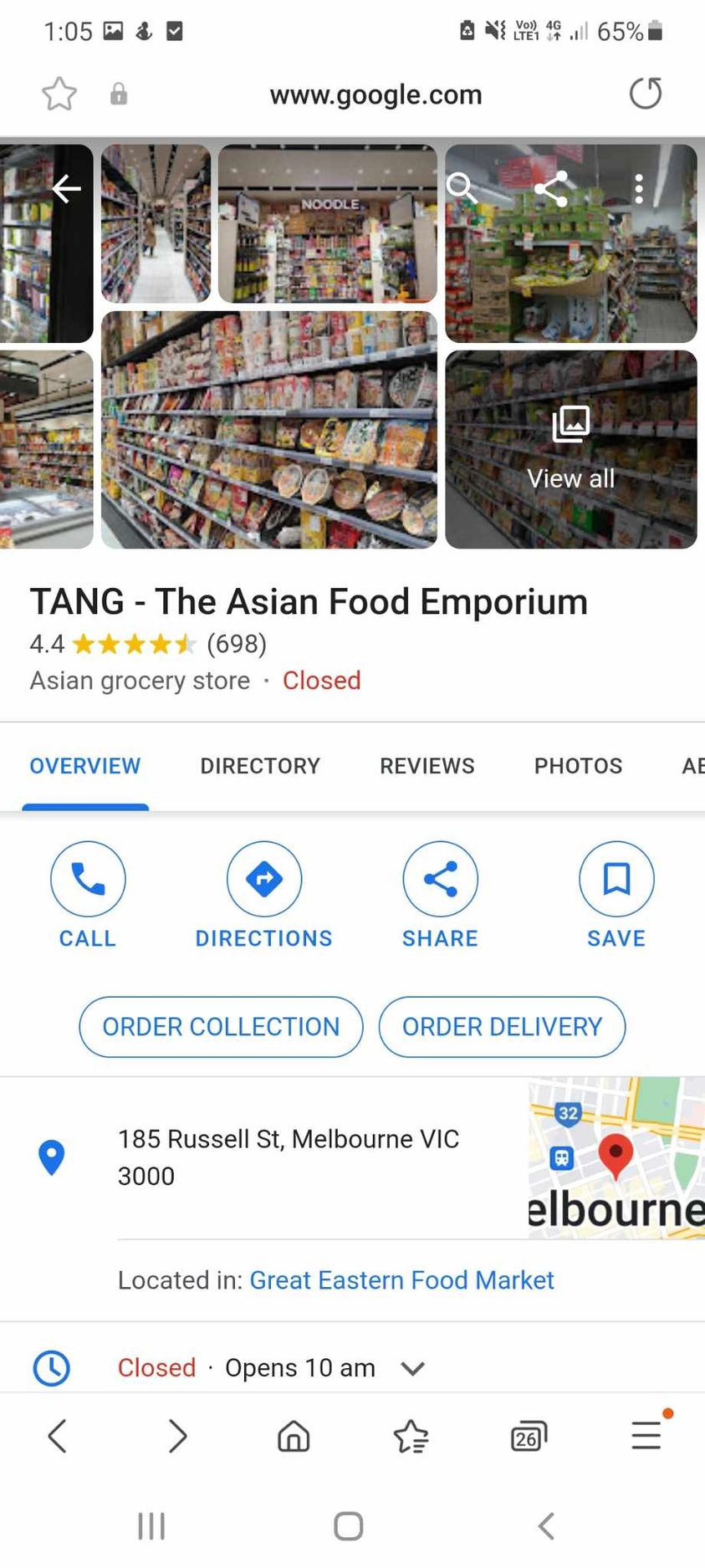
Task: Bookmark the page with the star icon
Action: click(x=59, y=94)
